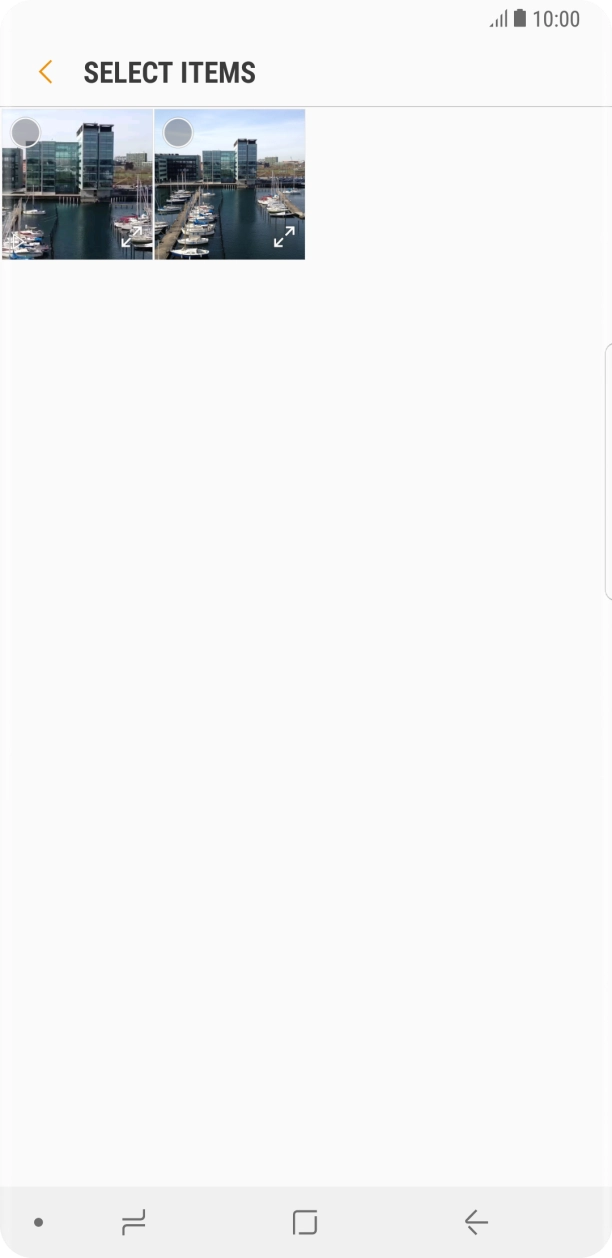Open recent apps from navigation bar
The width and height of the screenshot is (612, 1258).
pyautogui.click(x=133, y=1221)
